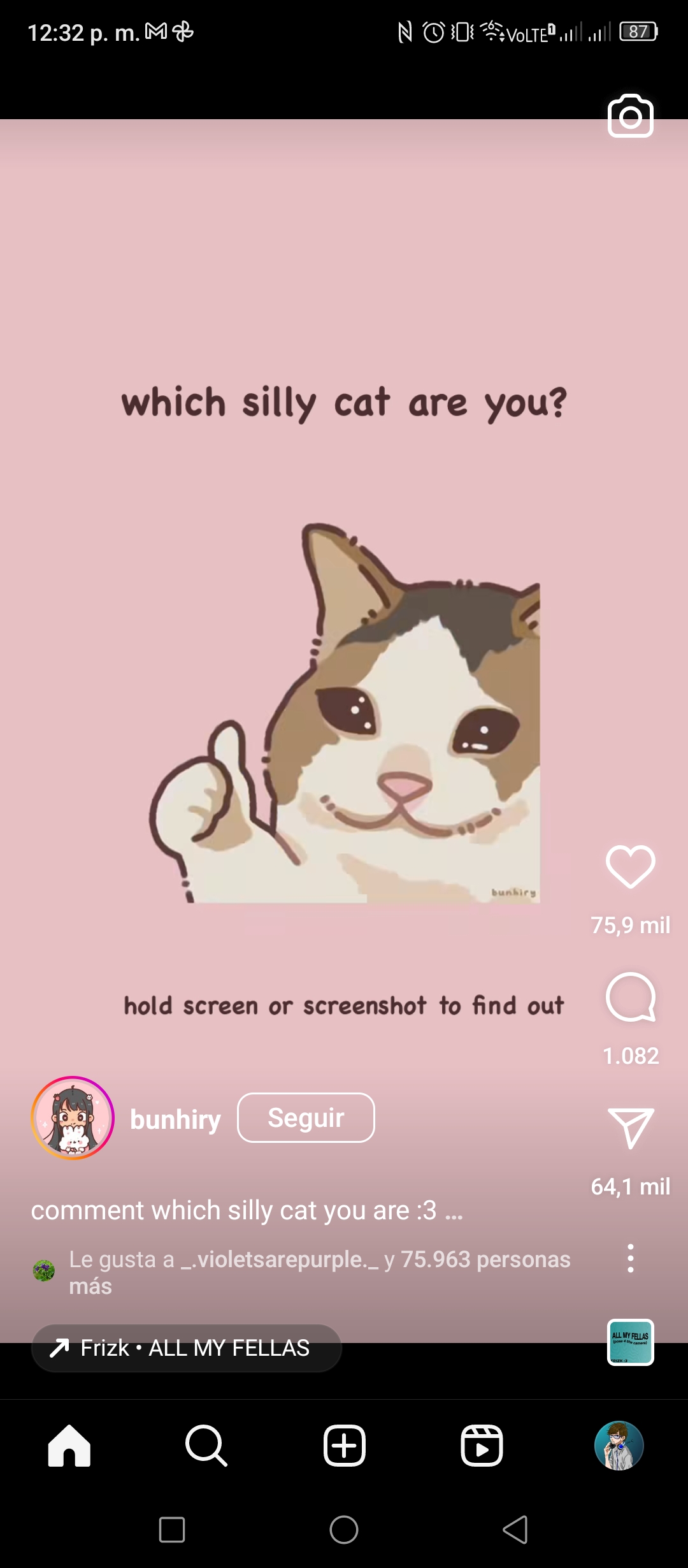The height and width of the screenshot is (1568, 688).
Task: Open recent apps with the square button
Action: pyautogui.click(x=172, y=1529)
